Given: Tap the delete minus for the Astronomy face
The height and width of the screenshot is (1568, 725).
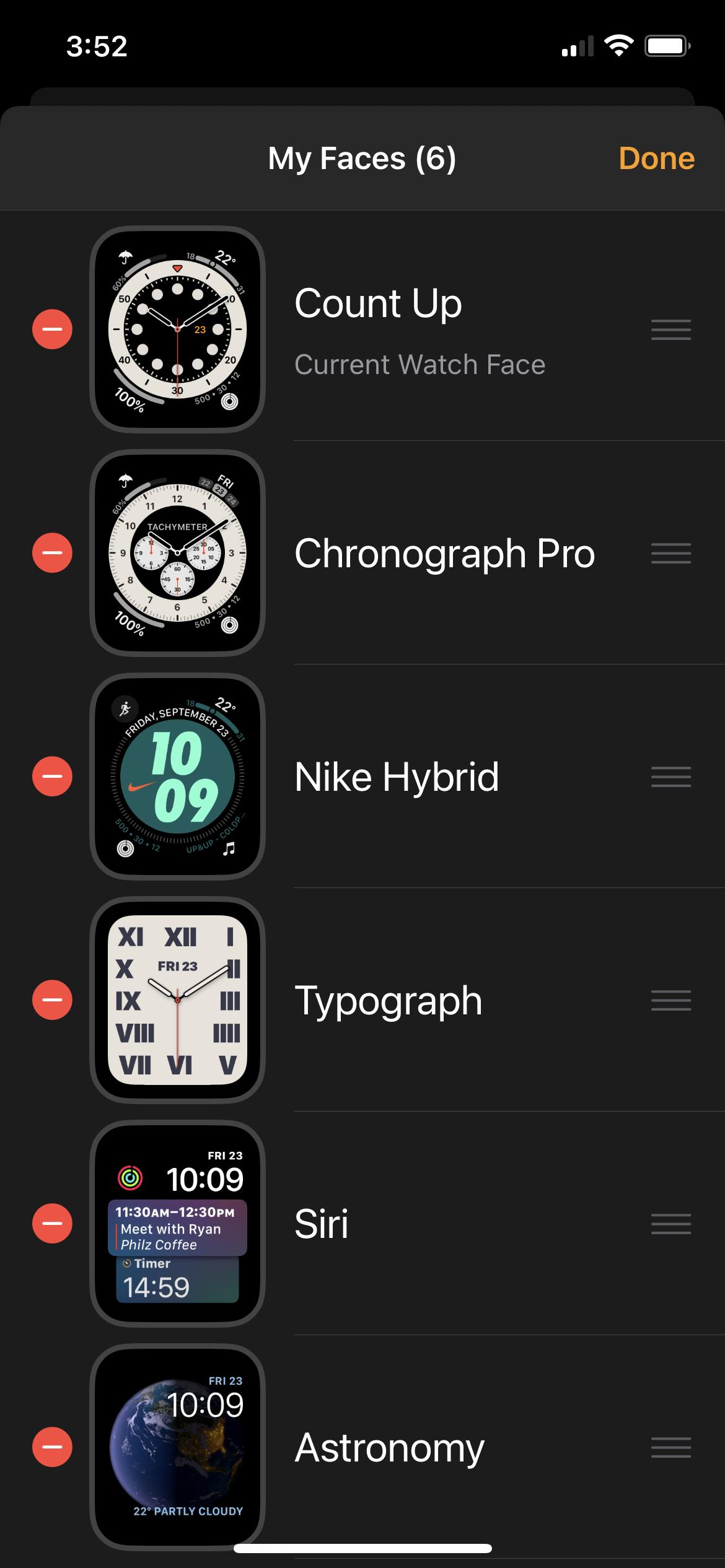Looking at the screenshot, I should pyautogui.click(x=53, y=1445).
